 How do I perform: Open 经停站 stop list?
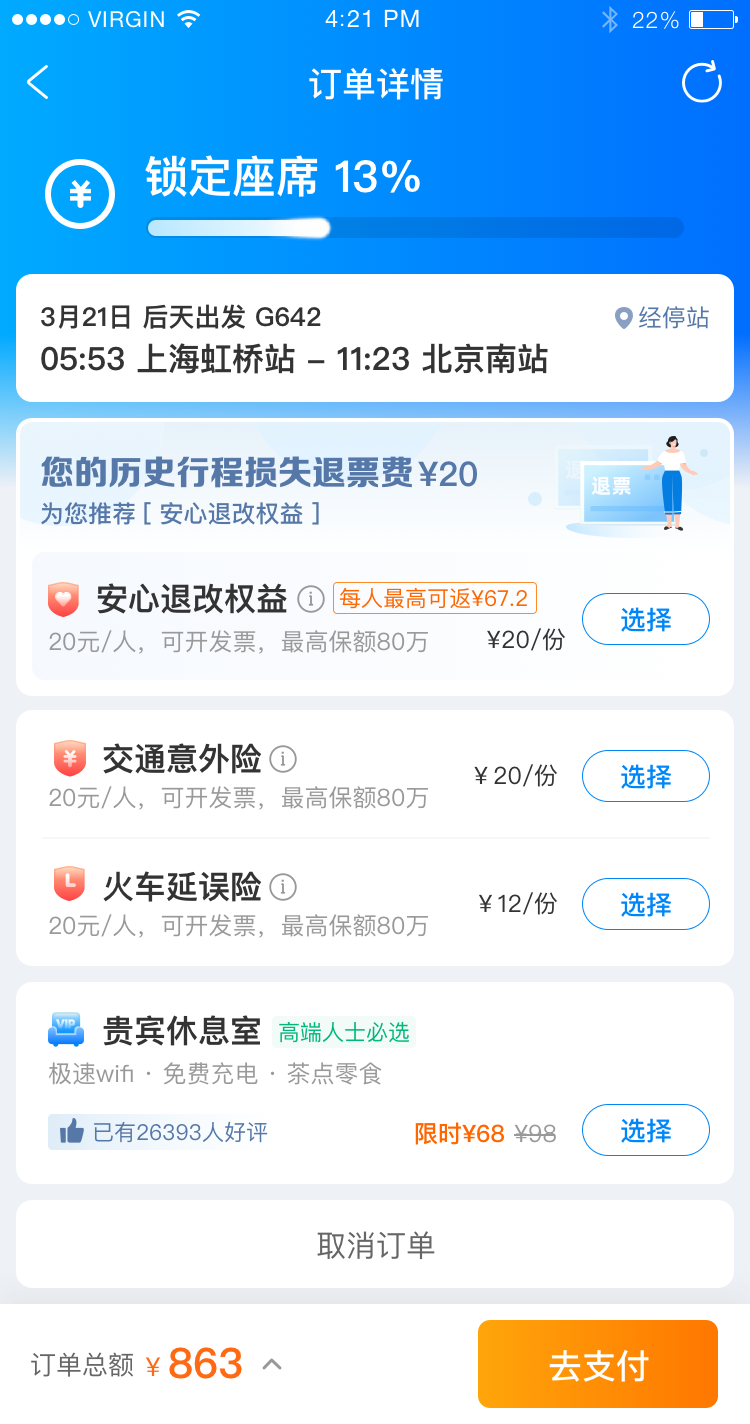tap(662, 318)
